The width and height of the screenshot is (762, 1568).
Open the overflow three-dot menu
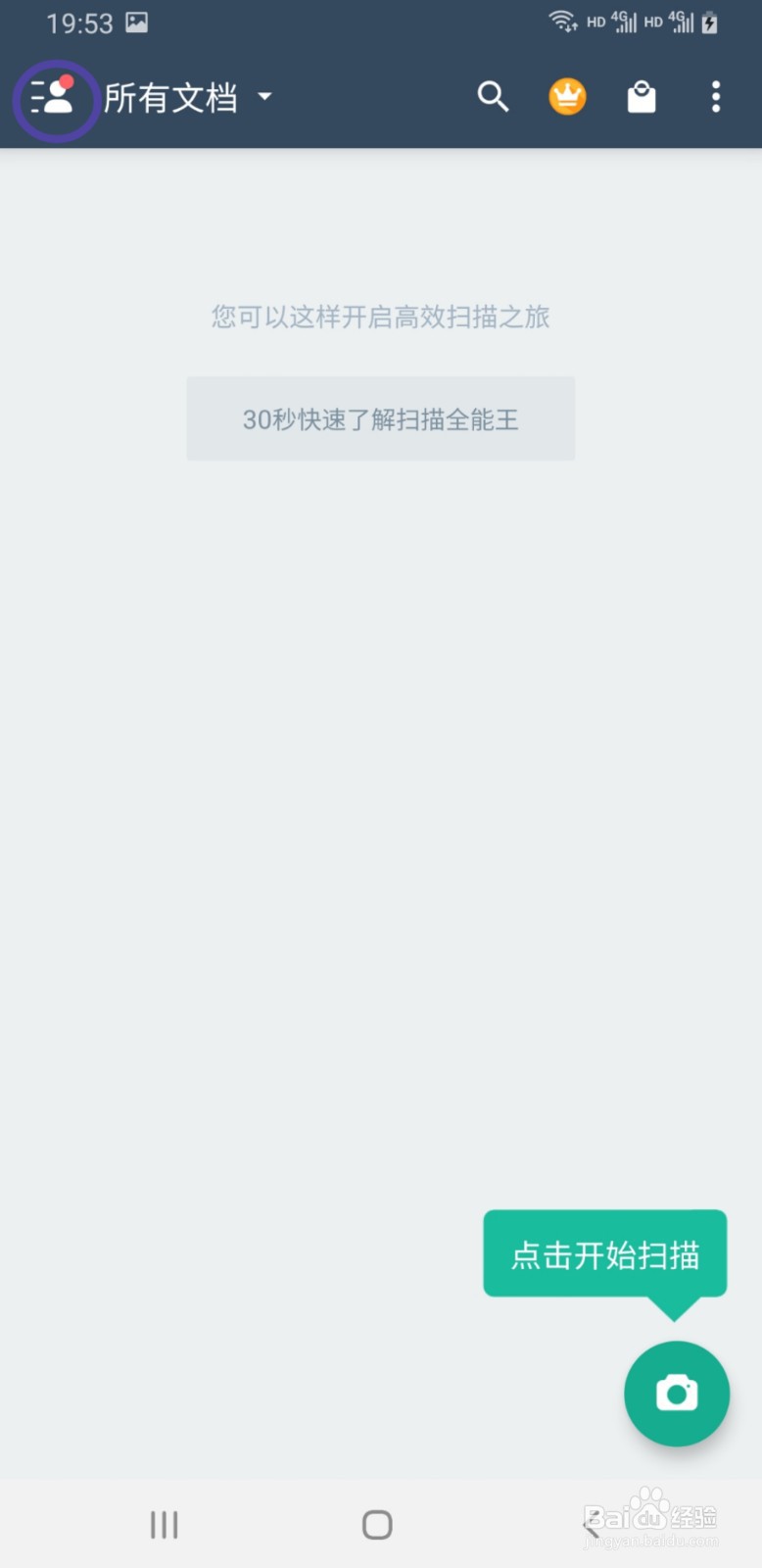pyautogui.click(x=716, y=97)
